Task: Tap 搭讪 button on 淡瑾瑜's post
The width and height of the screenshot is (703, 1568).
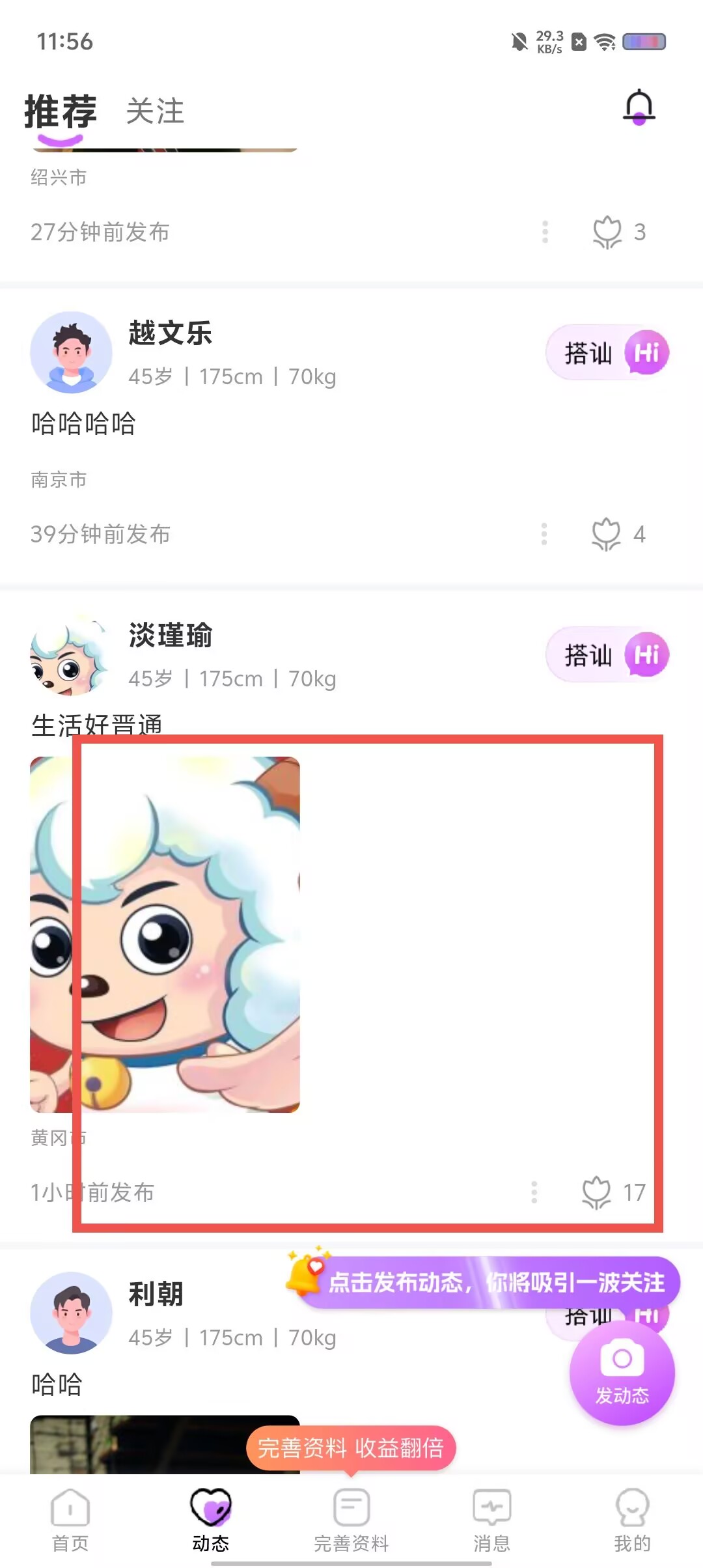Action: click(607, 655)
